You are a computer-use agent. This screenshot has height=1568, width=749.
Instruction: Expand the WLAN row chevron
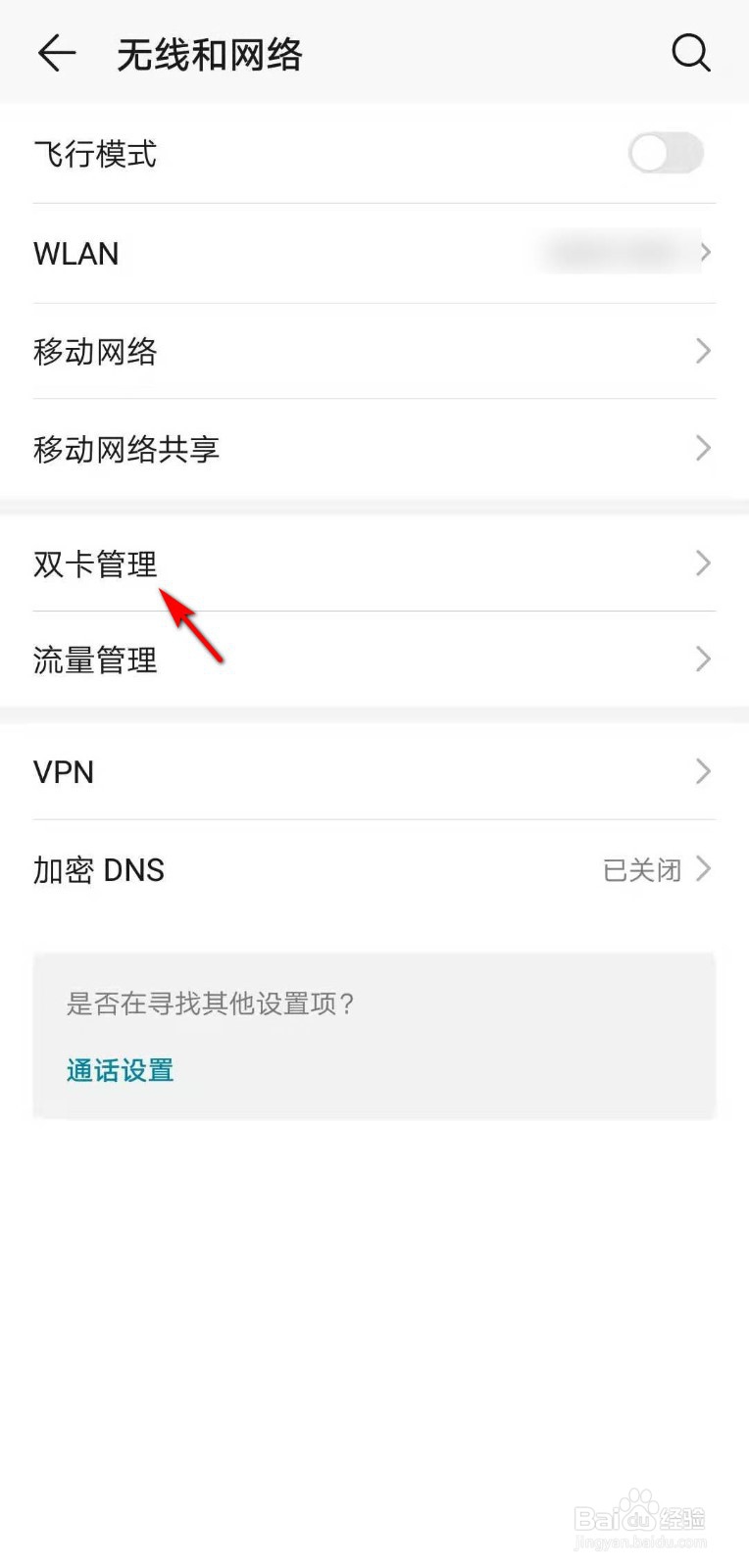[702, 252]
